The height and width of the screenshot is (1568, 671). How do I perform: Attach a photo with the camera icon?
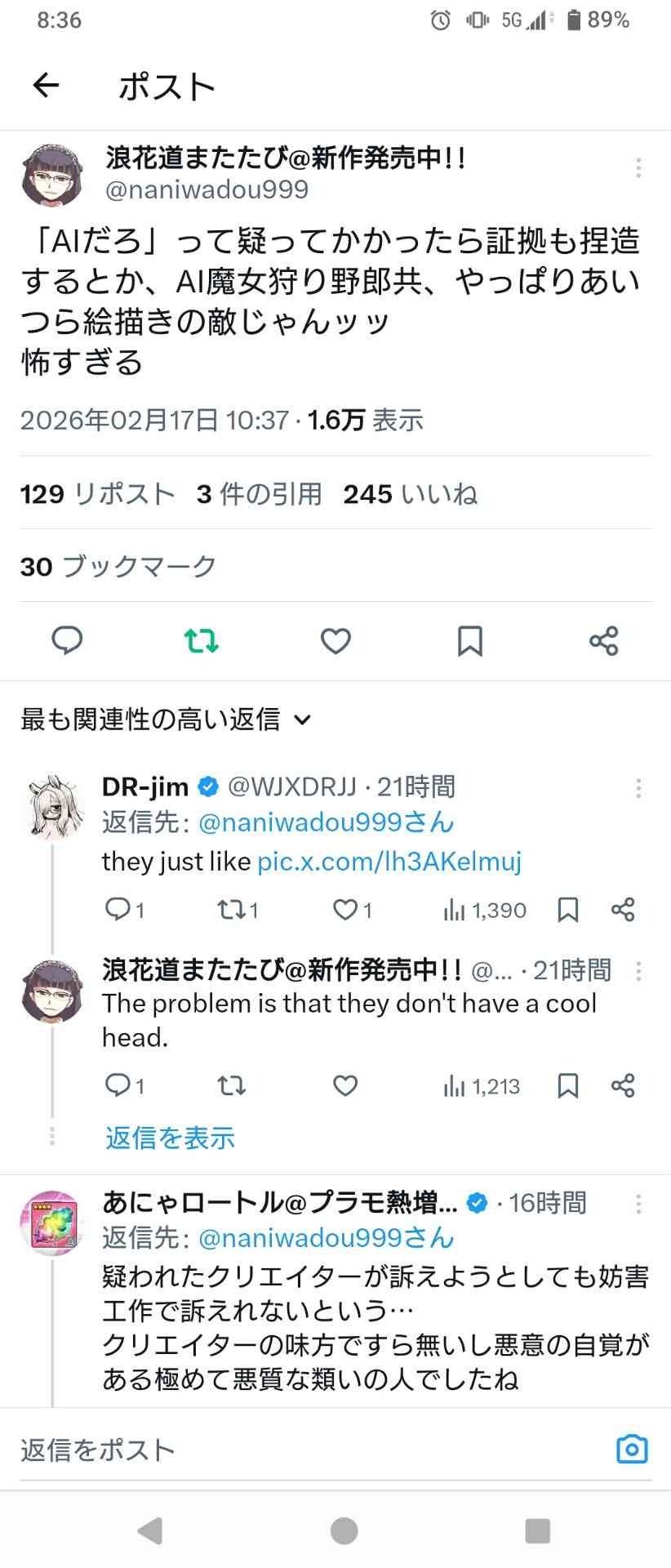pos(632,1450)
